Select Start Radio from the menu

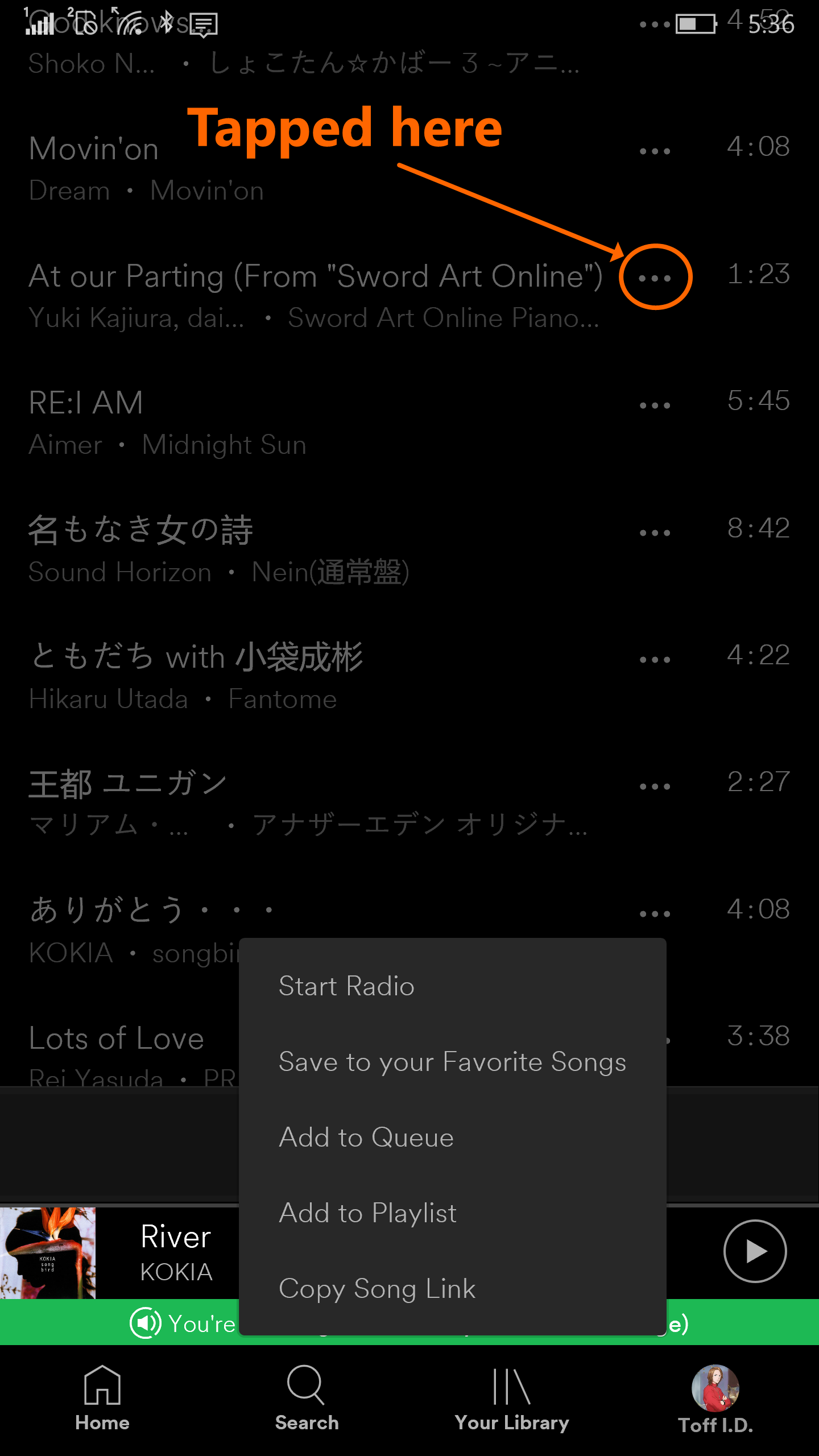pyautogui.click(x=346, y=986)
